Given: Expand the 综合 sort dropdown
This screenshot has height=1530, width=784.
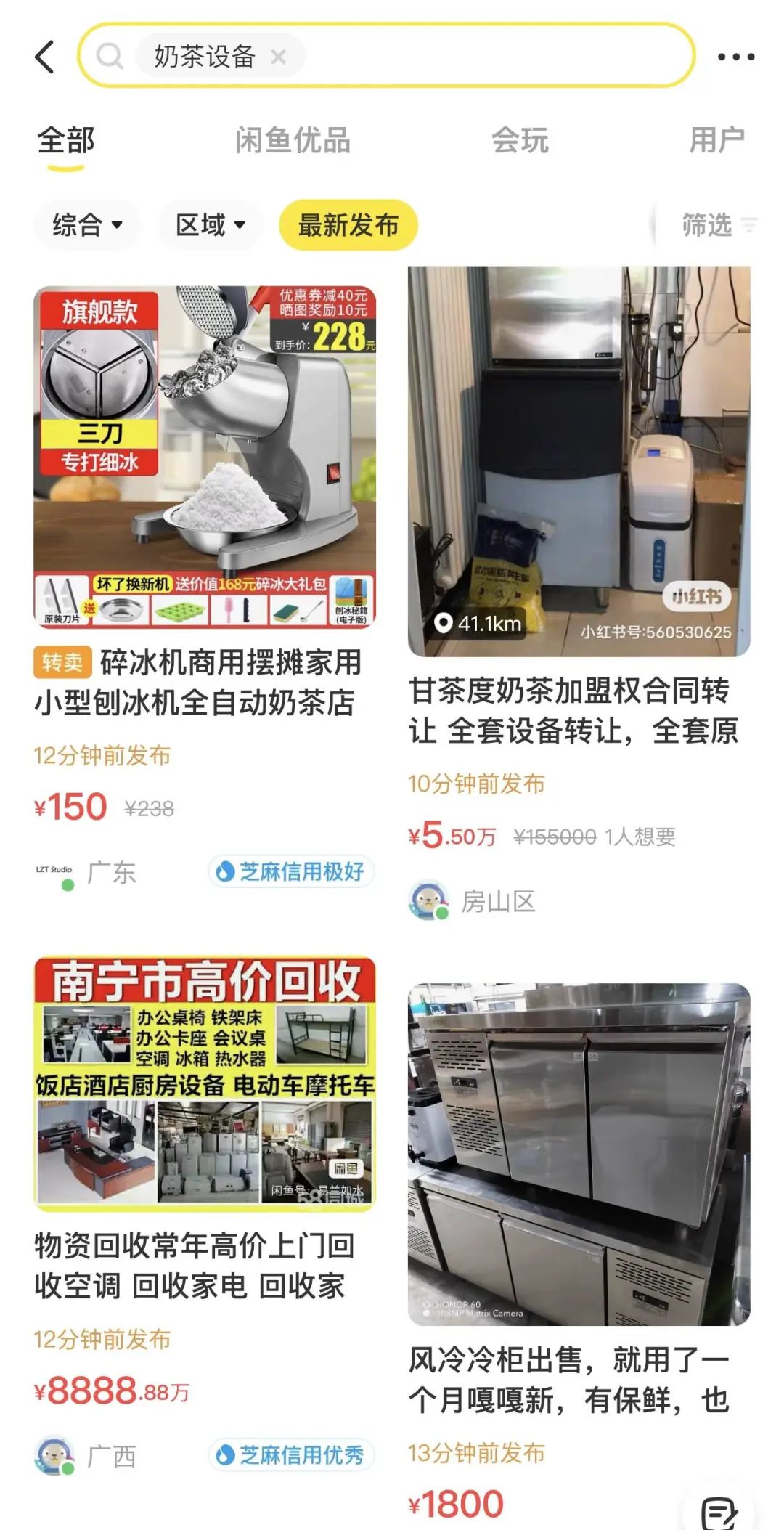Looking at the screenshot, I should pos(87,225).
